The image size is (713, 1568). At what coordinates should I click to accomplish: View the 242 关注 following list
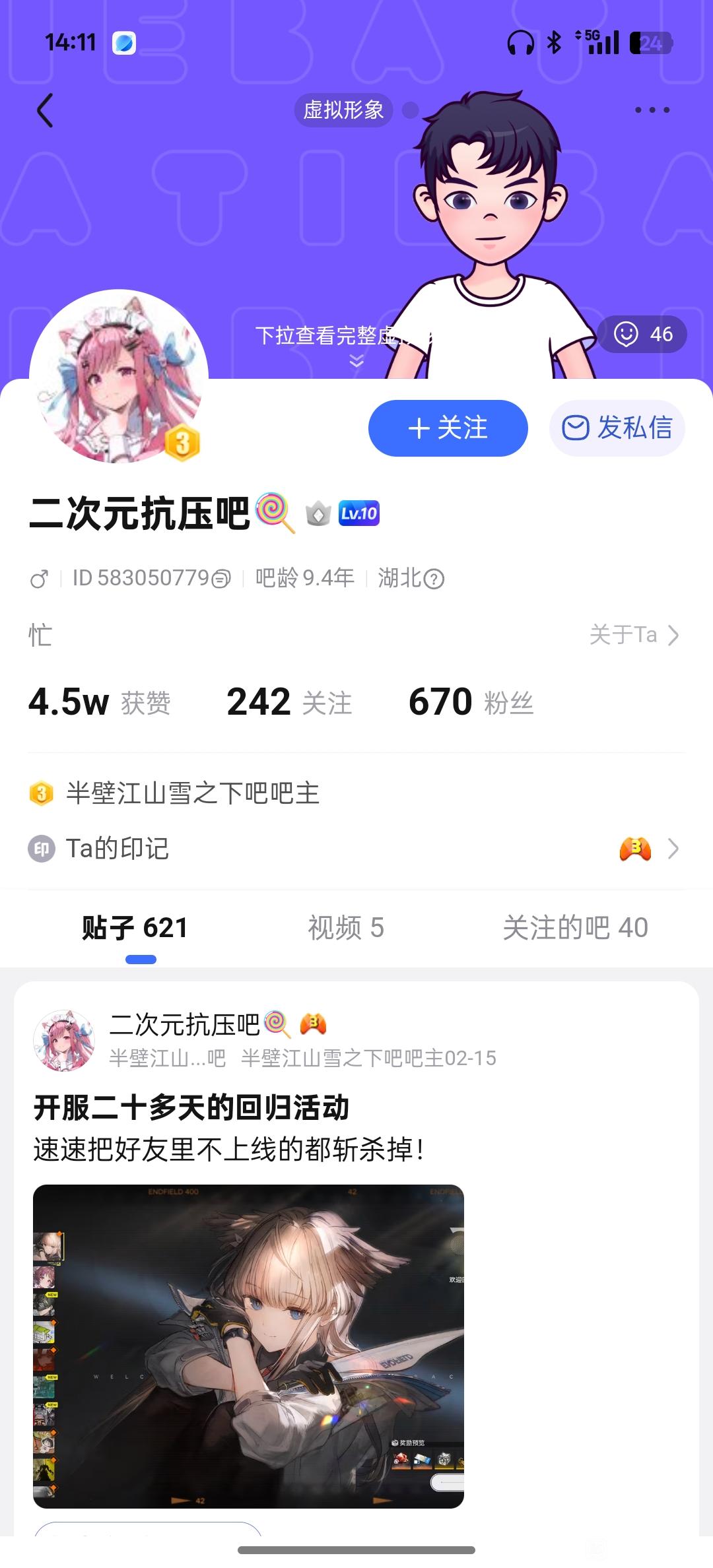tap(289, 702)
